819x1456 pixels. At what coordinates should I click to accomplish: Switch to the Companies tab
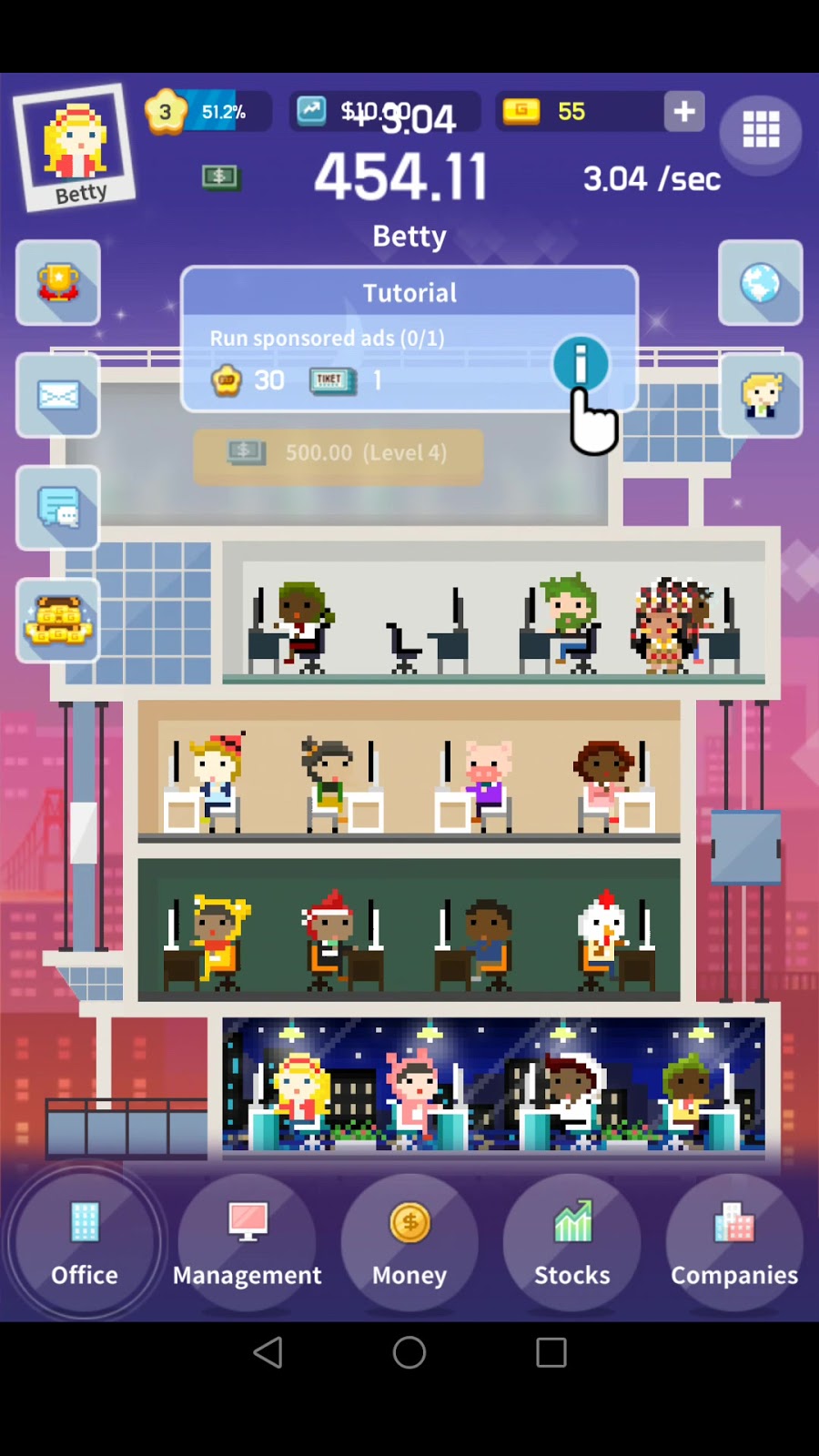click(x=734, y=1243)
